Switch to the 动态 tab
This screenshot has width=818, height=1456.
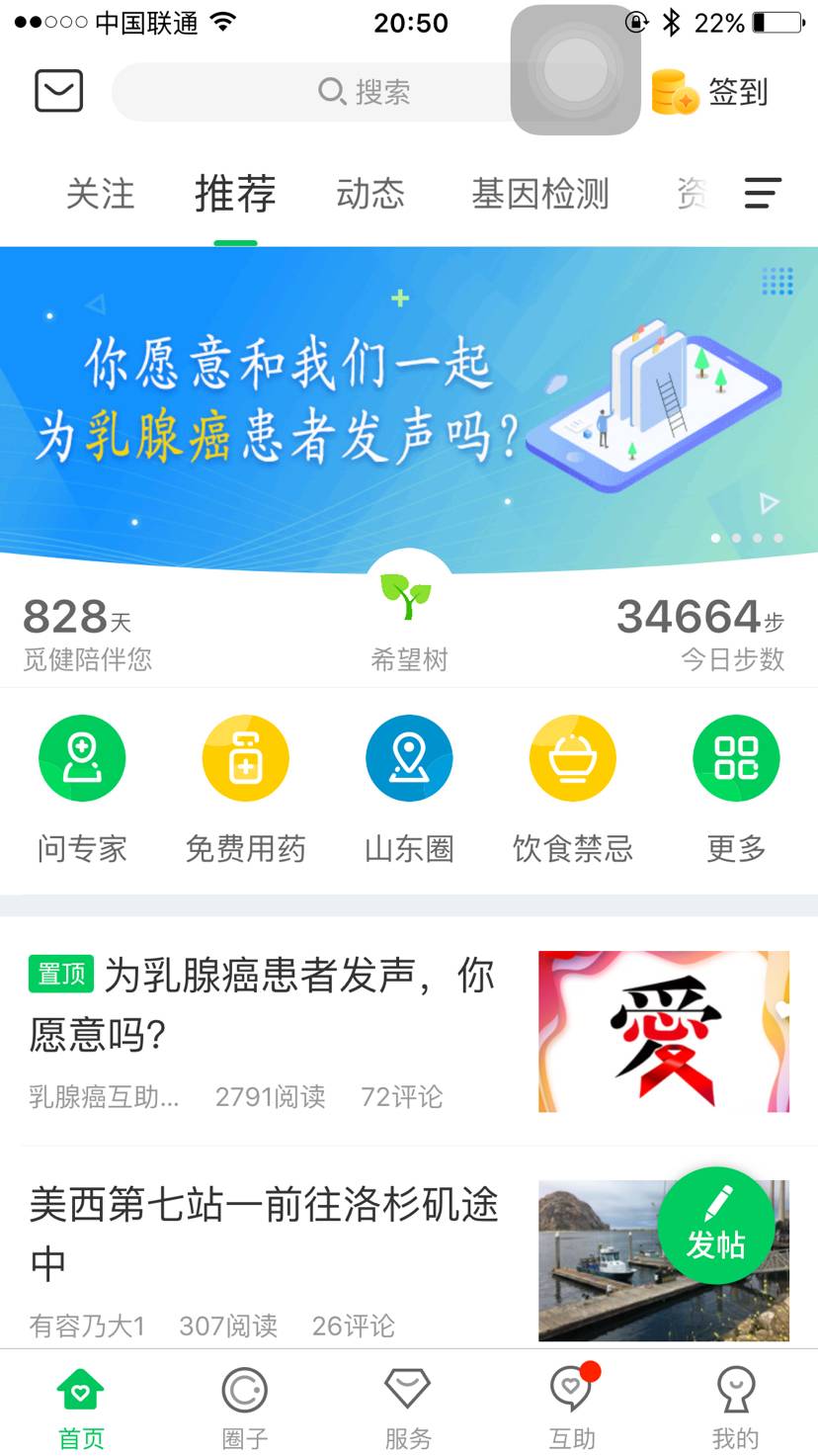370,194
